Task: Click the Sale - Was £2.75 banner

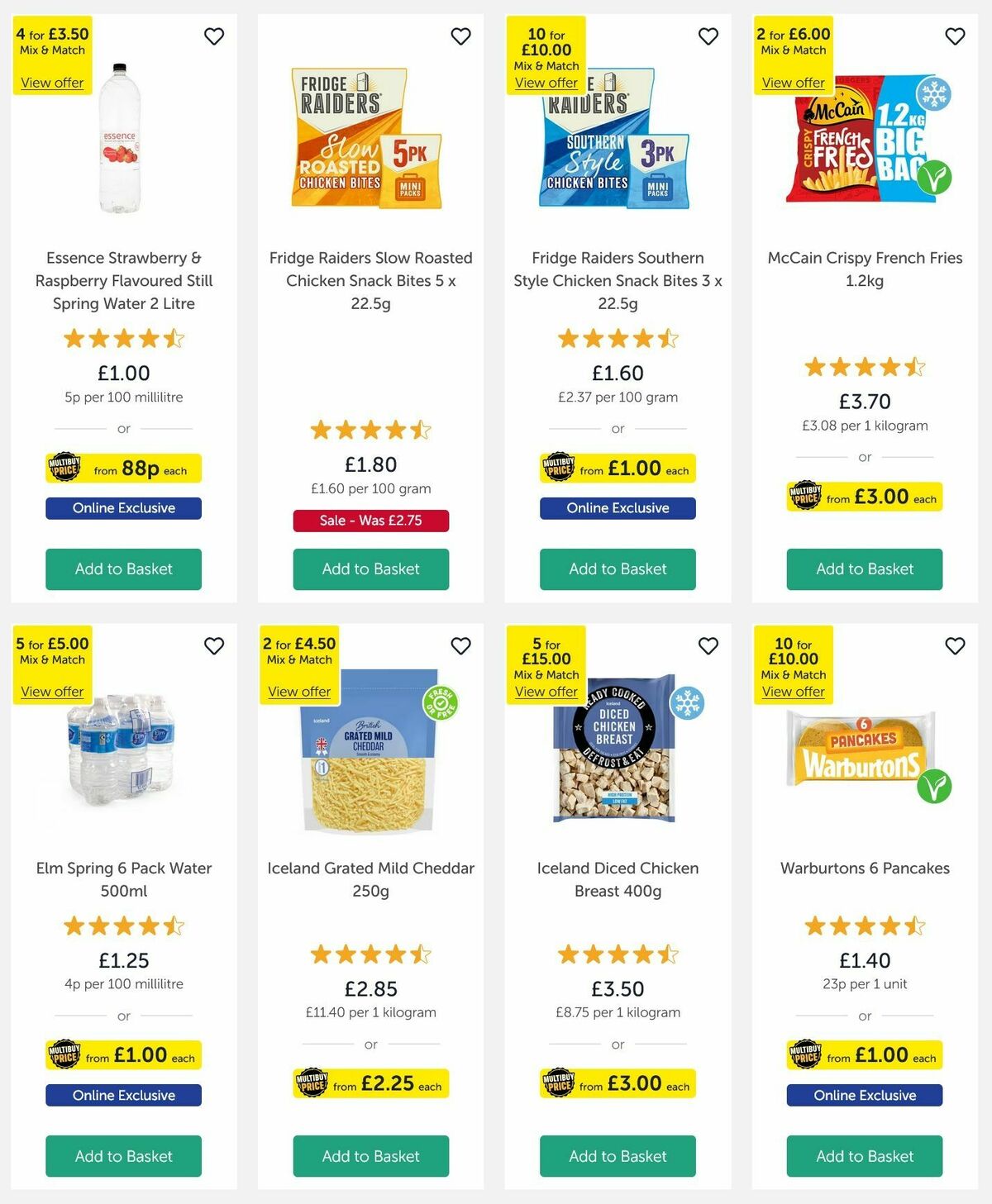Action: point(370,521)
